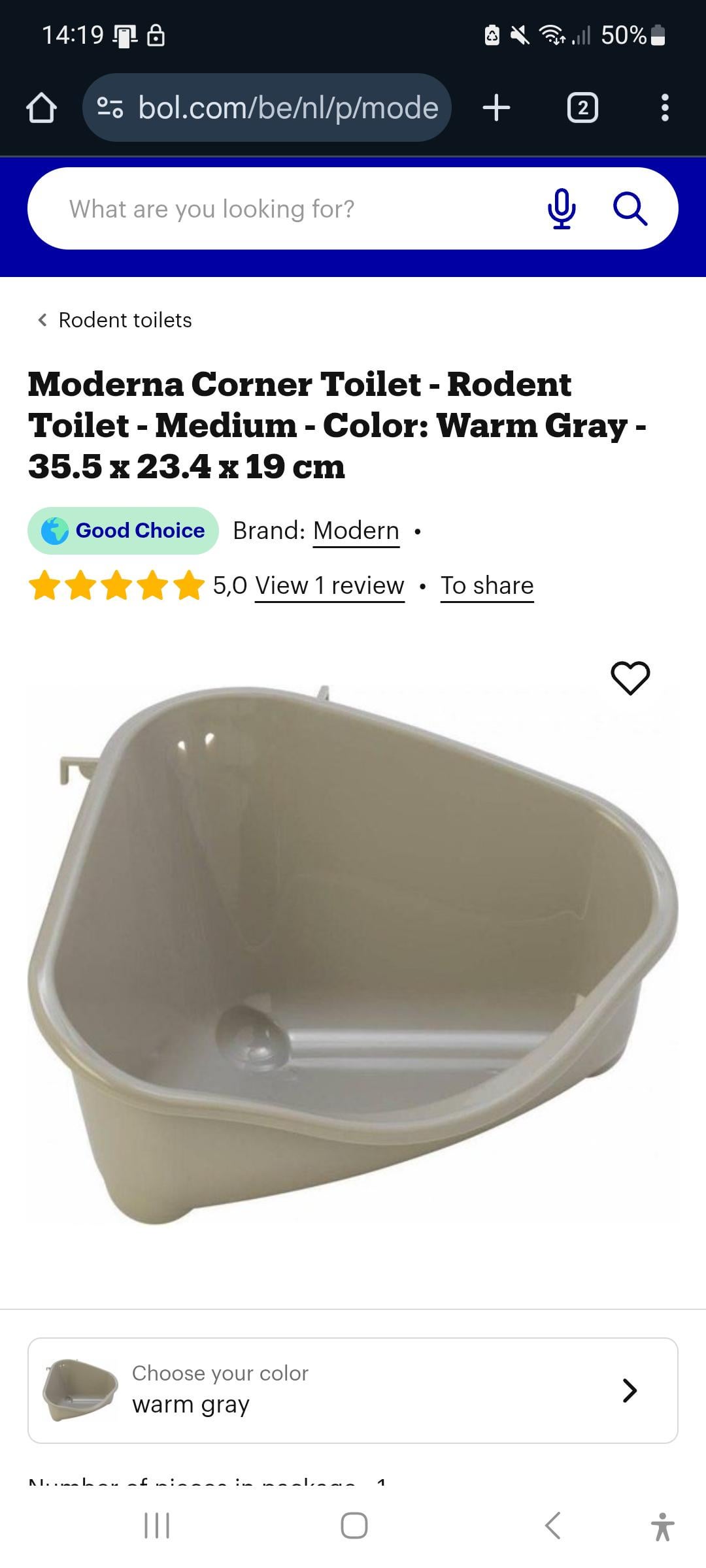This screenshot has height=1568, width=706.
Task: Go to the browser home page
Action: coord(41,108)
